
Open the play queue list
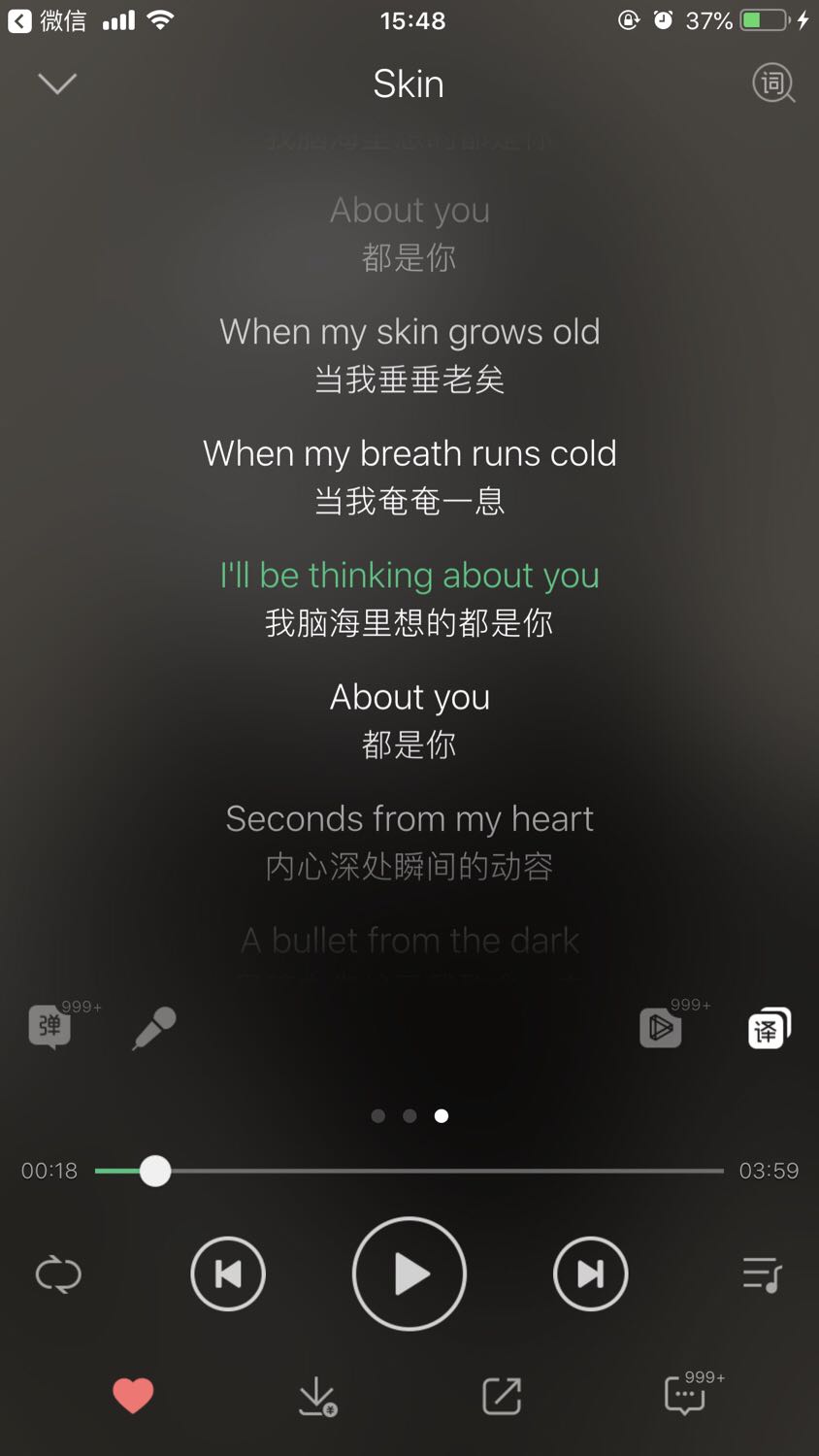tap(762, 1274)
